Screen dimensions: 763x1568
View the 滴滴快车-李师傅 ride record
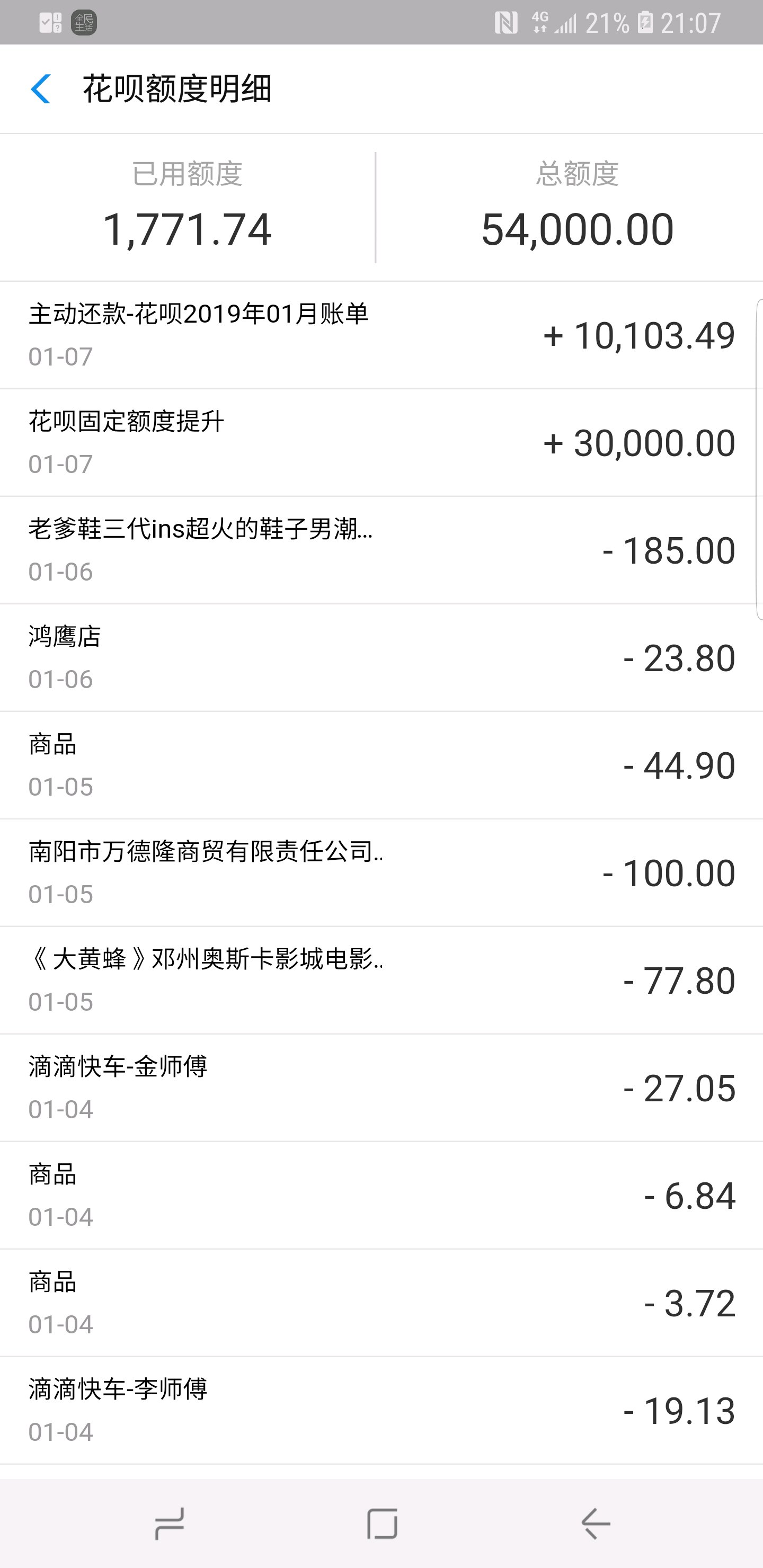(381, 1410)
